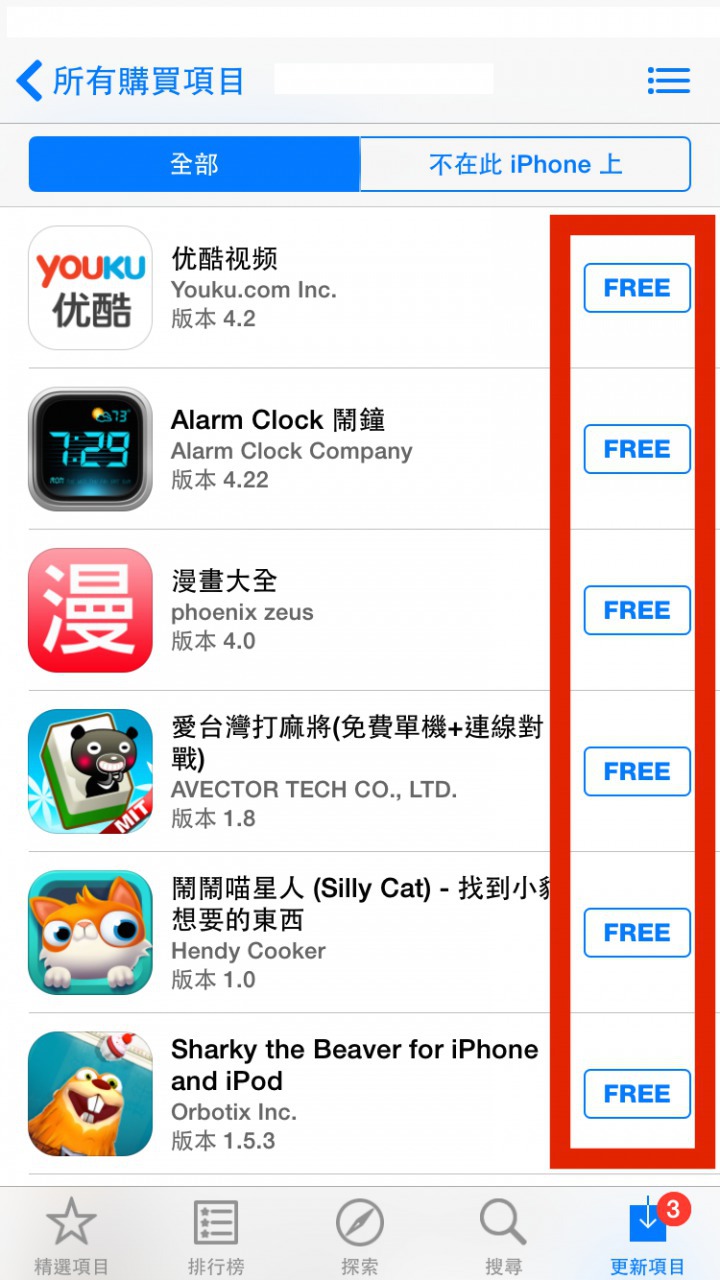The height and width of the screenshot is (1280, 720).
Task: Open the list menu icon
Action: (668, 80)
